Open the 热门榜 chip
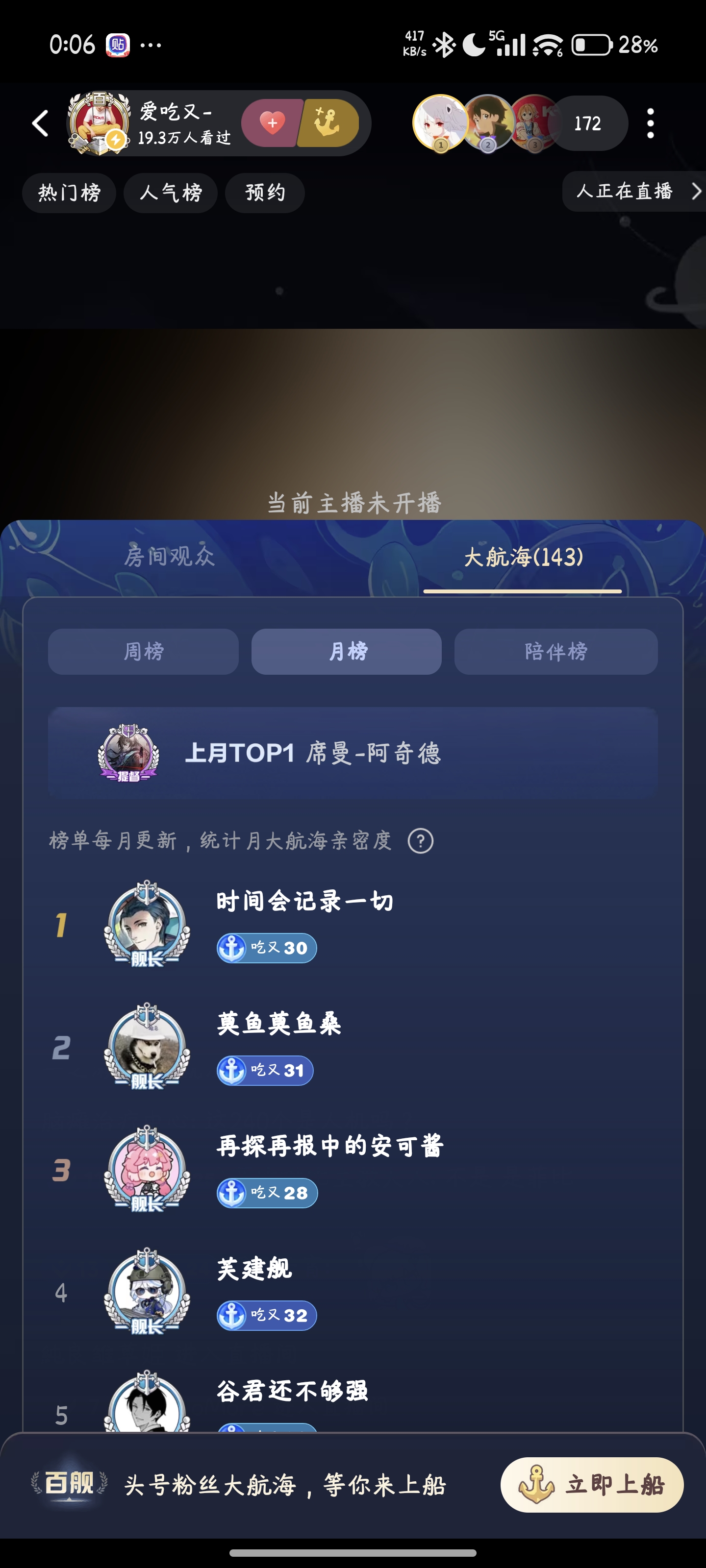 pos(69,193)
